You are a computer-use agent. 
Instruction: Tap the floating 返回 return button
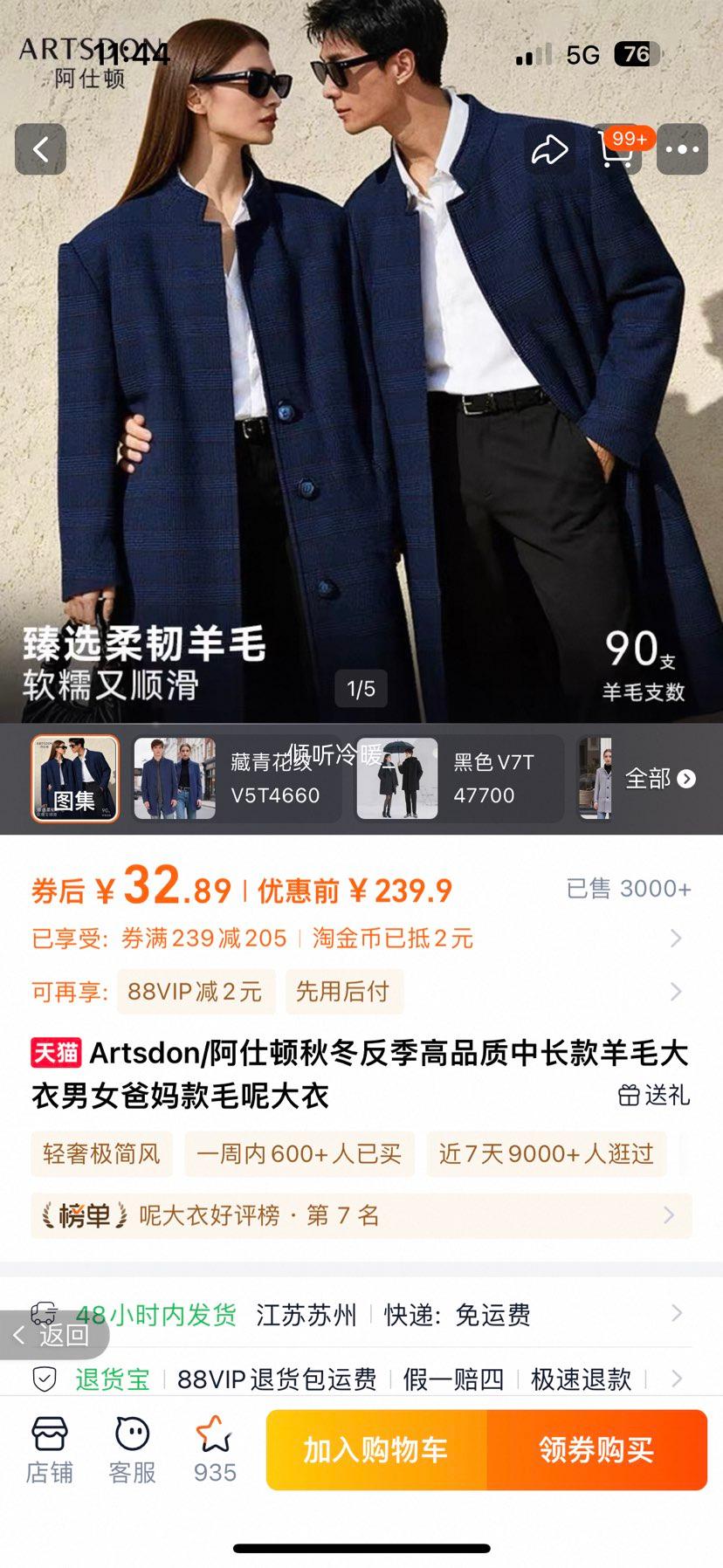pos(54,1335)
